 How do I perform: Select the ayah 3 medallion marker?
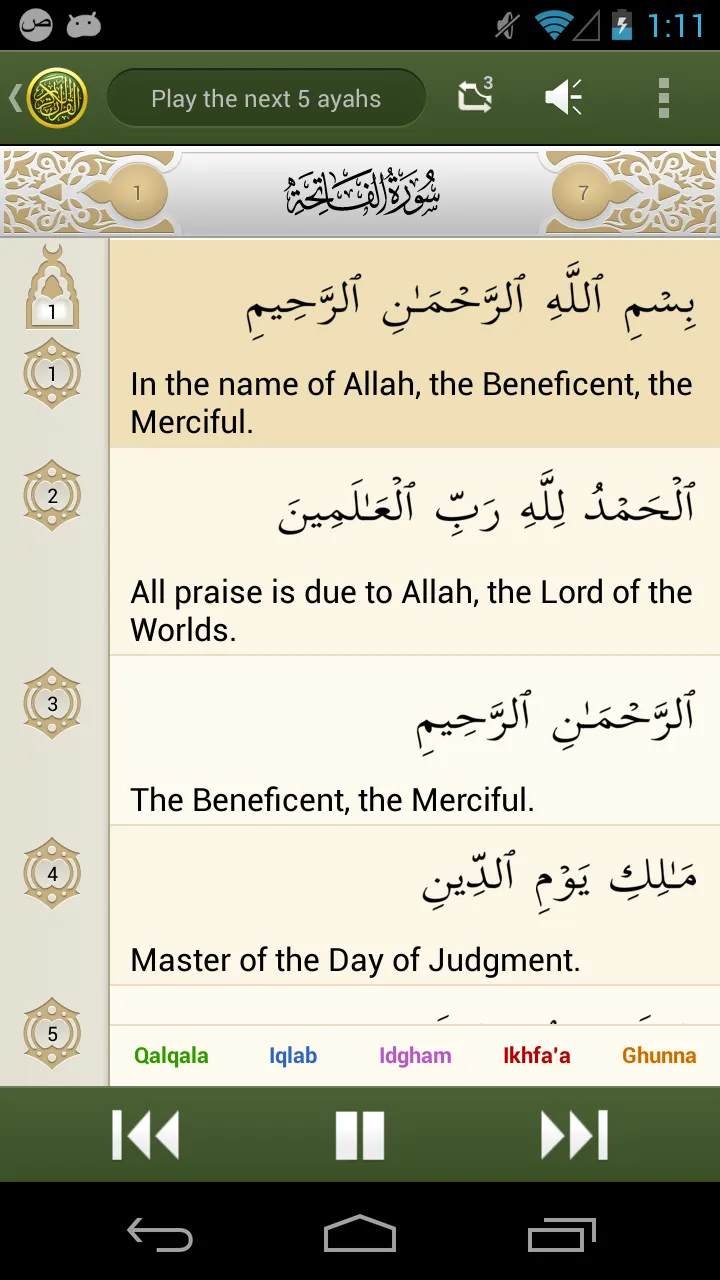(x=51, y=703)
